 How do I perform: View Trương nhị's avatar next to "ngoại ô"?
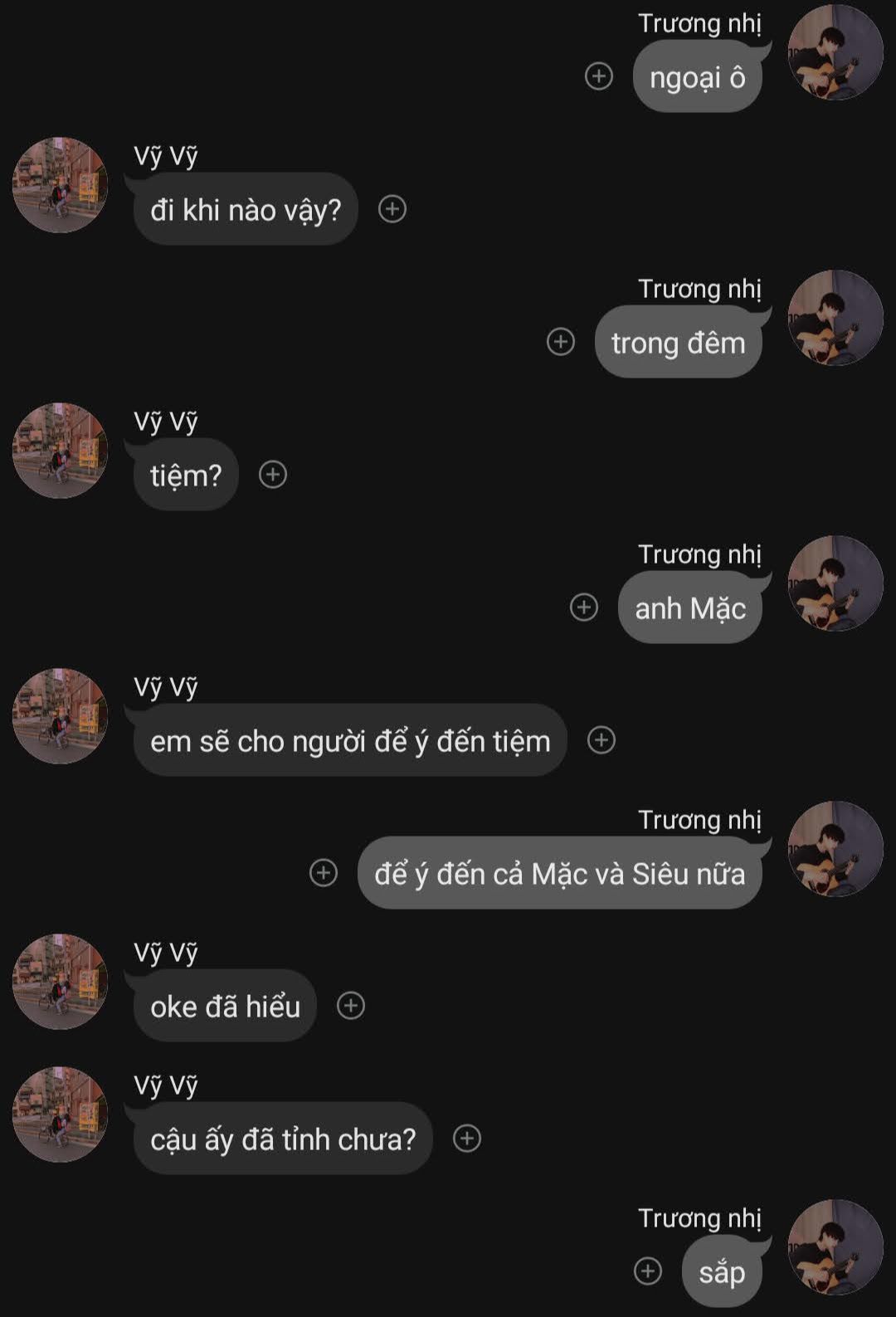pyautogui.click(x=835, y=52)
